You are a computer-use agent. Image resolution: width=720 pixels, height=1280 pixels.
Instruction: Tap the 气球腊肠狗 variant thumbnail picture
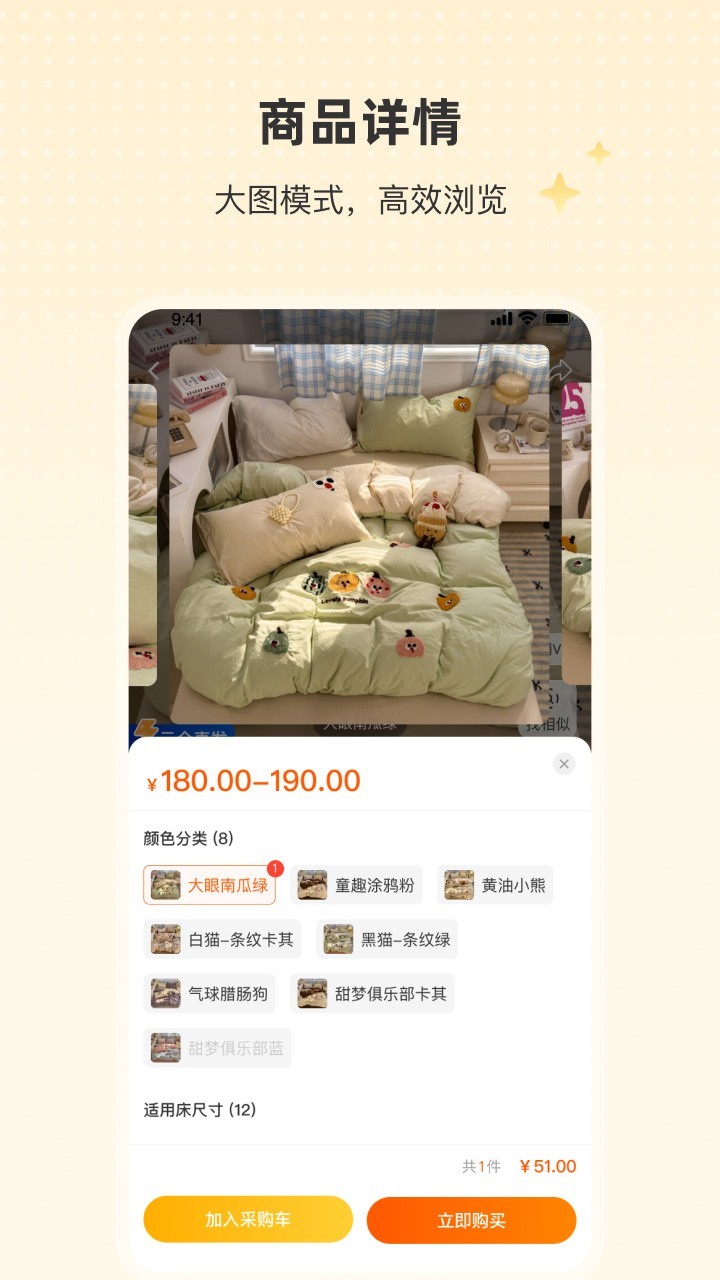coord(166,994)
